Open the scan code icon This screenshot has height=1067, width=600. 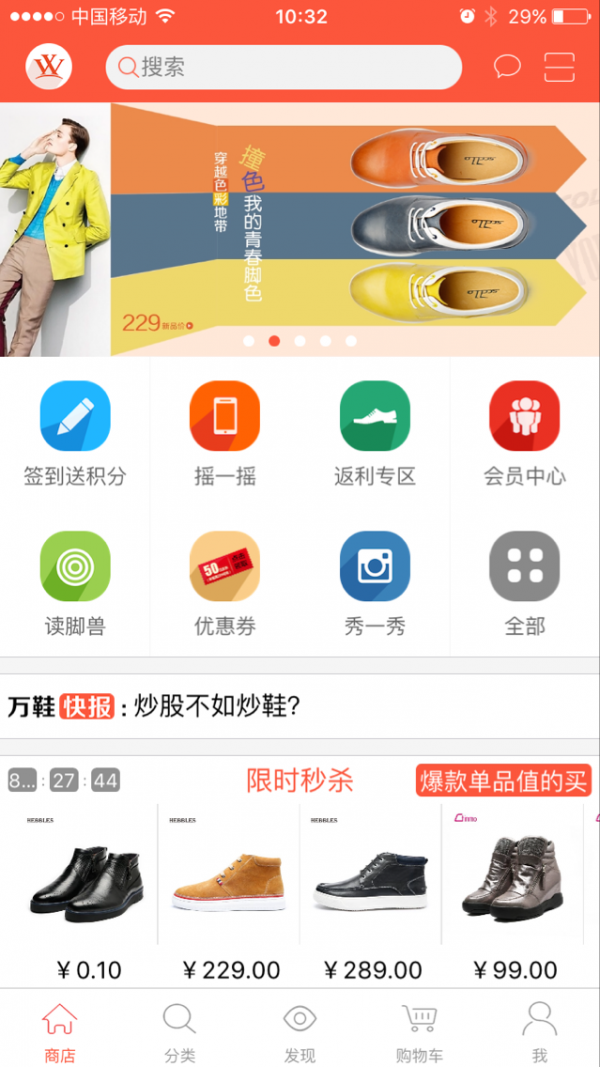click(x=560, y=67)
